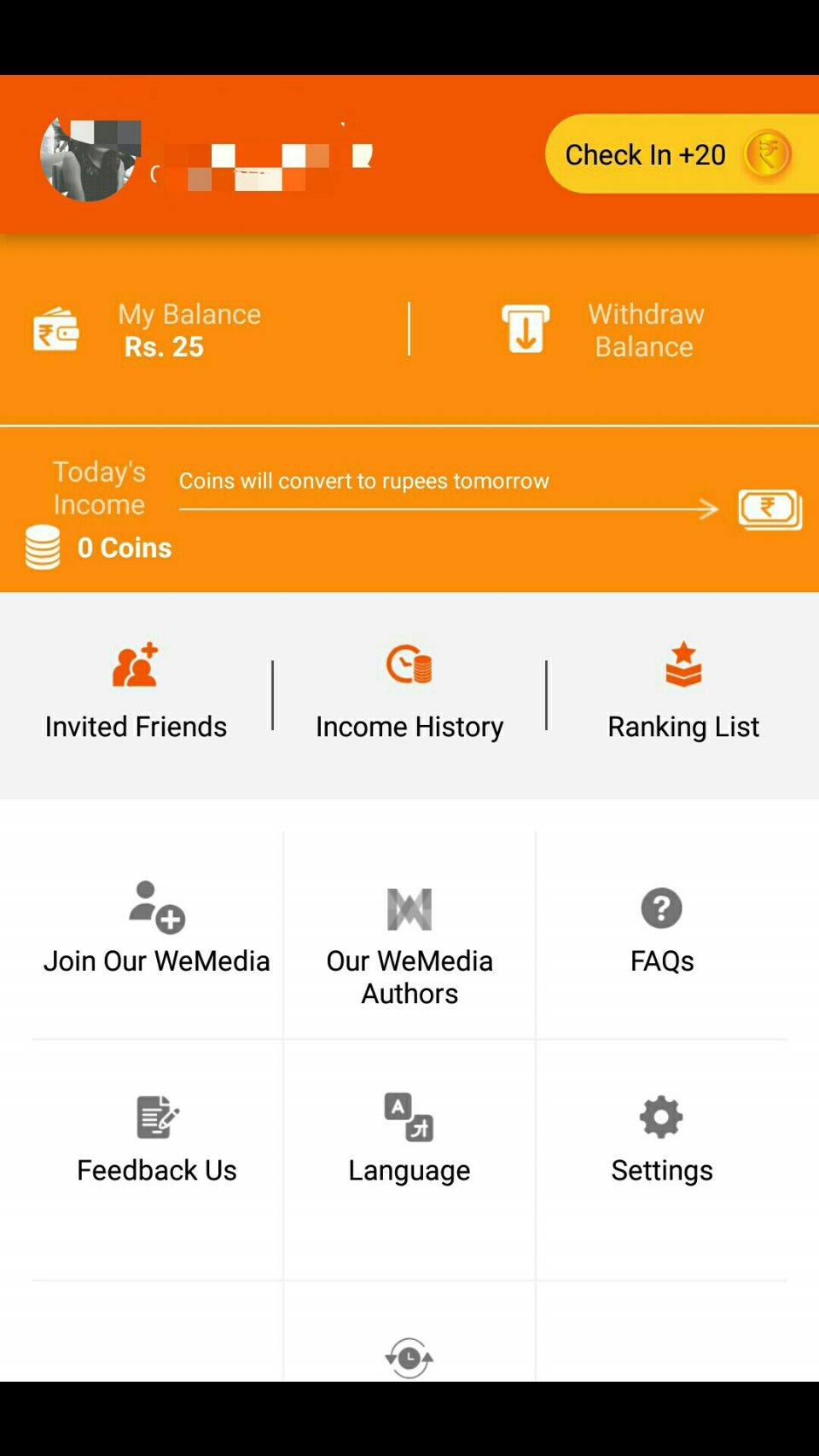Tap the update history icon at the bottom
Image resolution: width=819 pixels, height=1456 pixels.
point(409,1359)
